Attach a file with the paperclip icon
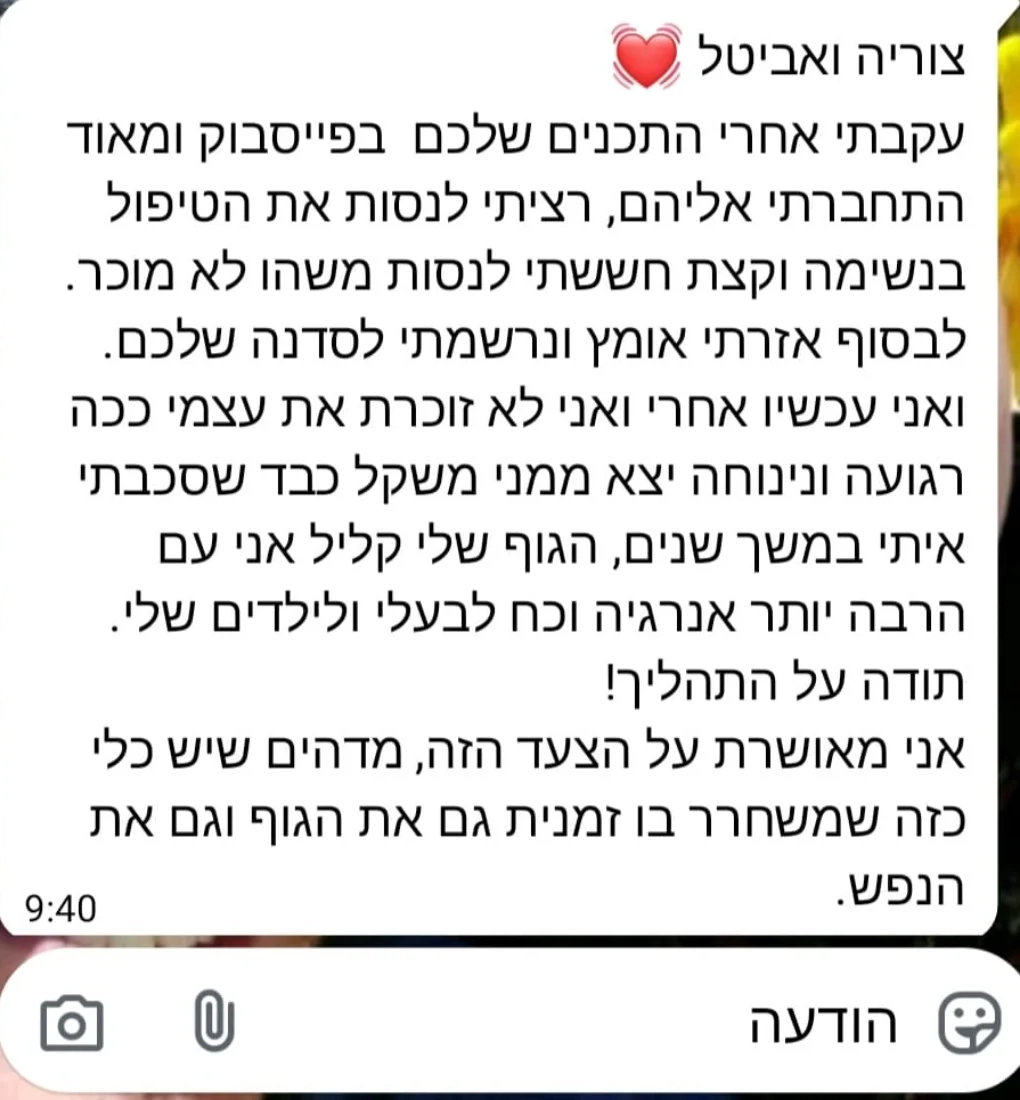1020x1100 pixels. click(x=213, y=1022)
